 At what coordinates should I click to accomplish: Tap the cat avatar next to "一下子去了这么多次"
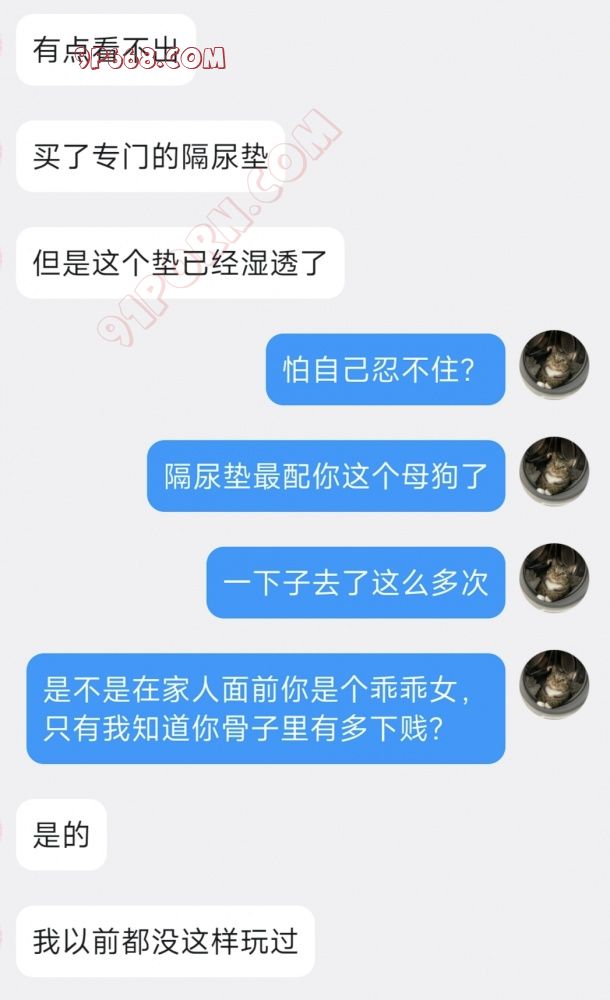pos(554,577)
